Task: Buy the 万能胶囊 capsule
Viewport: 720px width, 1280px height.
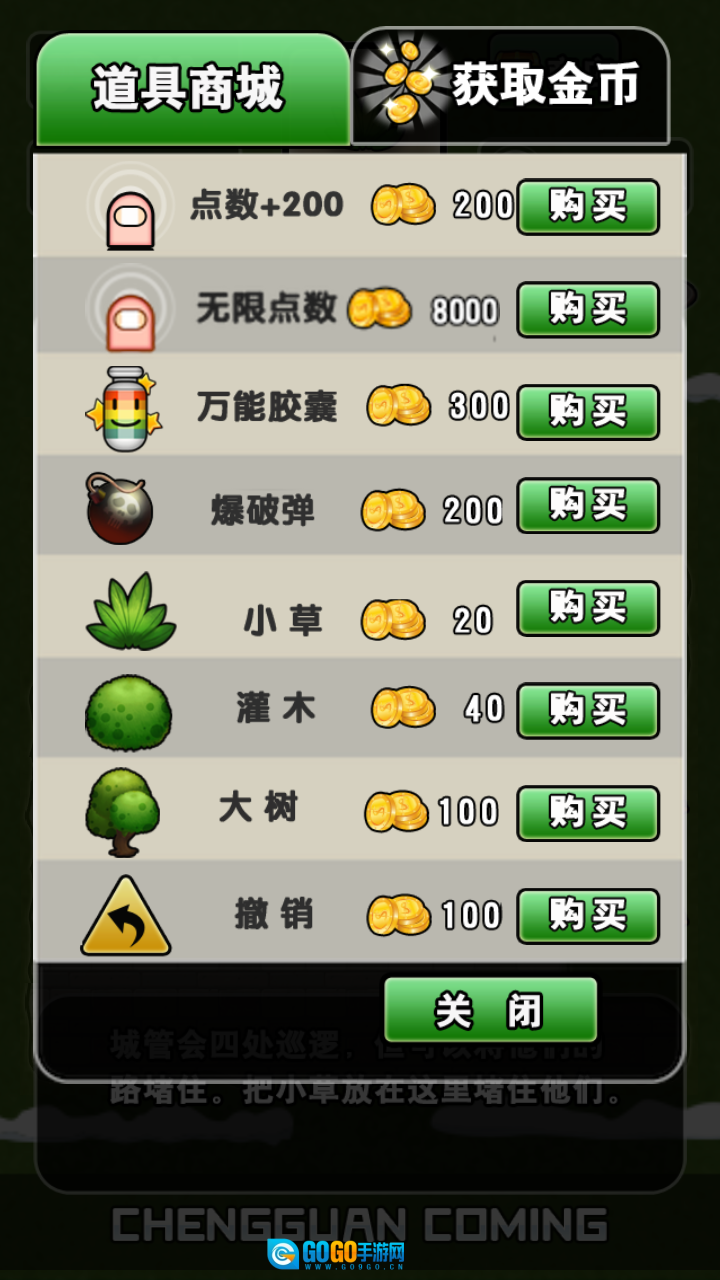Action: 587,411
